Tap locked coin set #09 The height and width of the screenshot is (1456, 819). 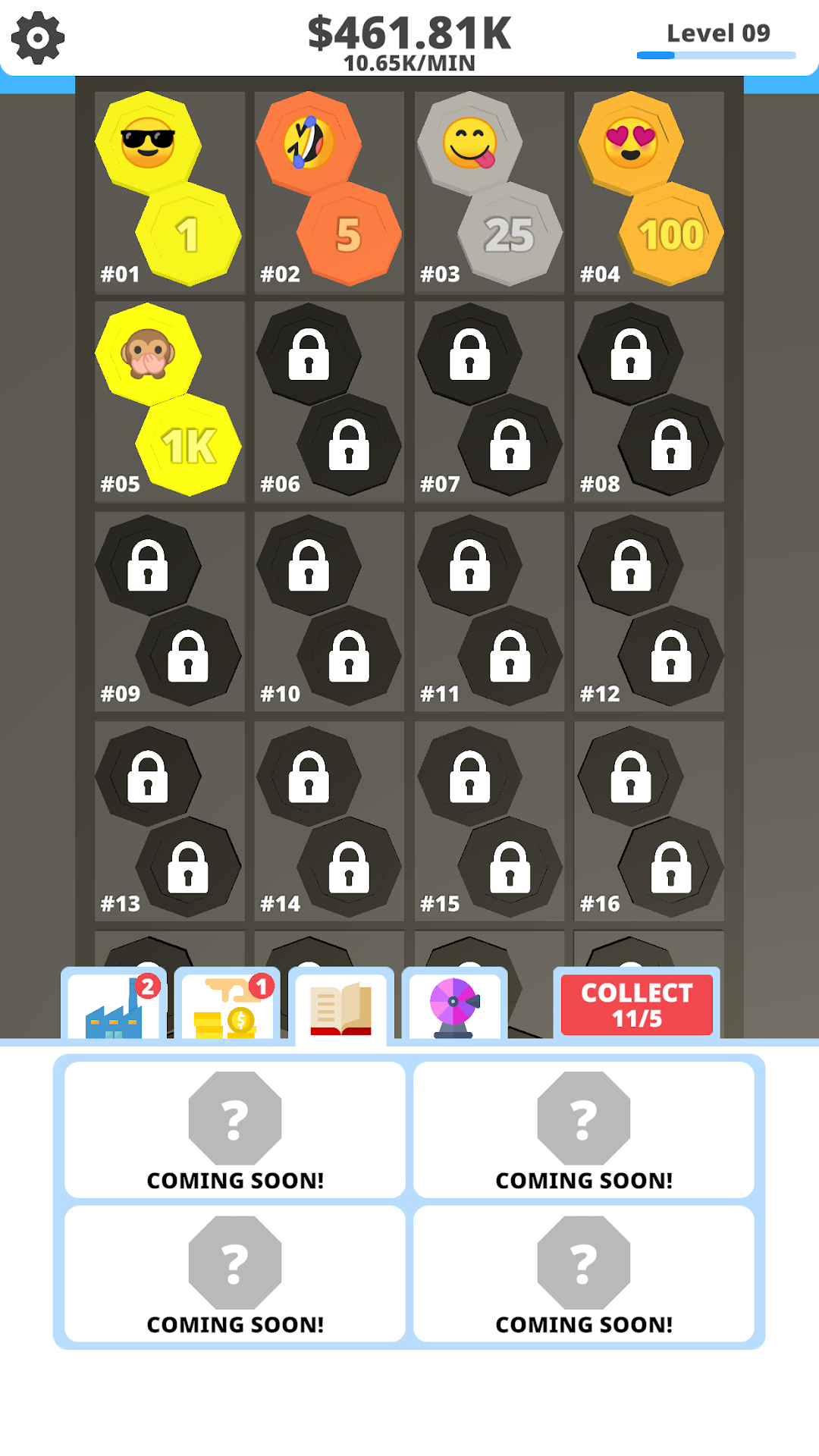click(170, 611)
